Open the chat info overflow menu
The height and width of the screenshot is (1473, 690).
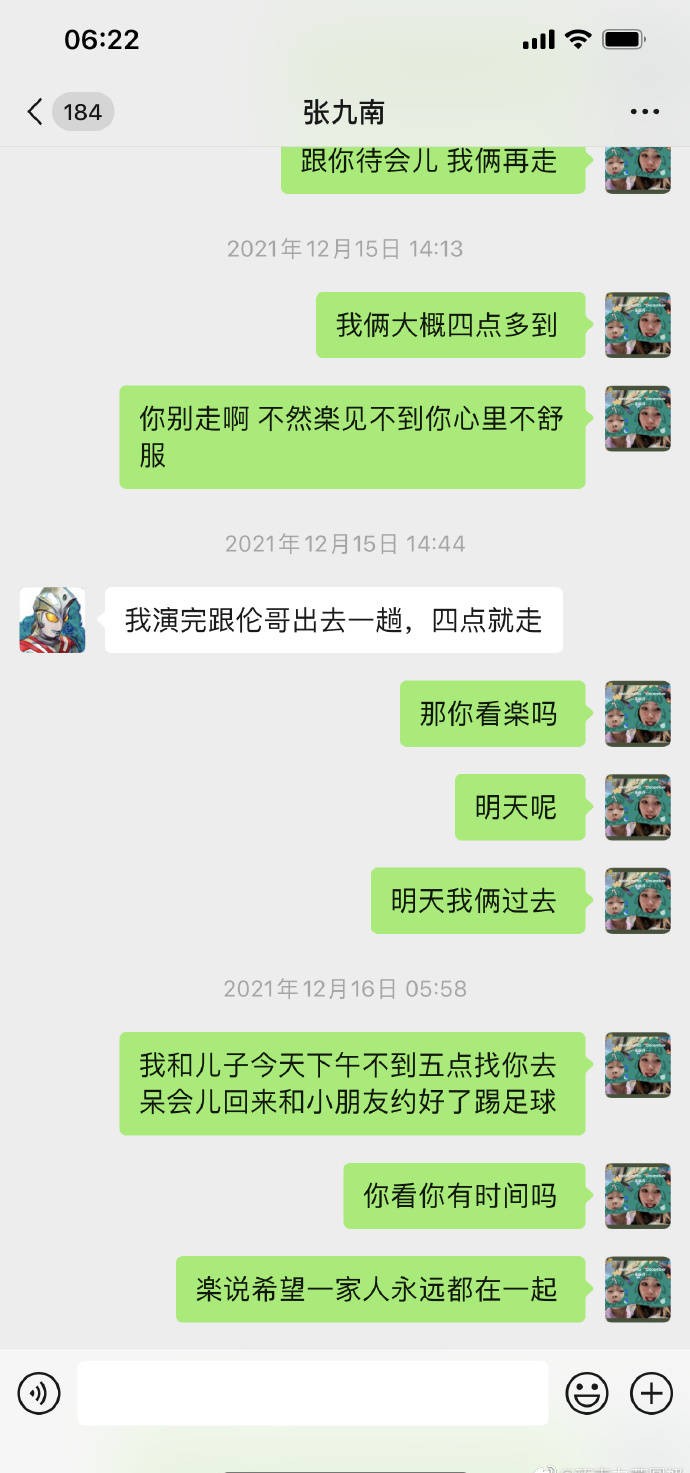click(x=644, y=112)
